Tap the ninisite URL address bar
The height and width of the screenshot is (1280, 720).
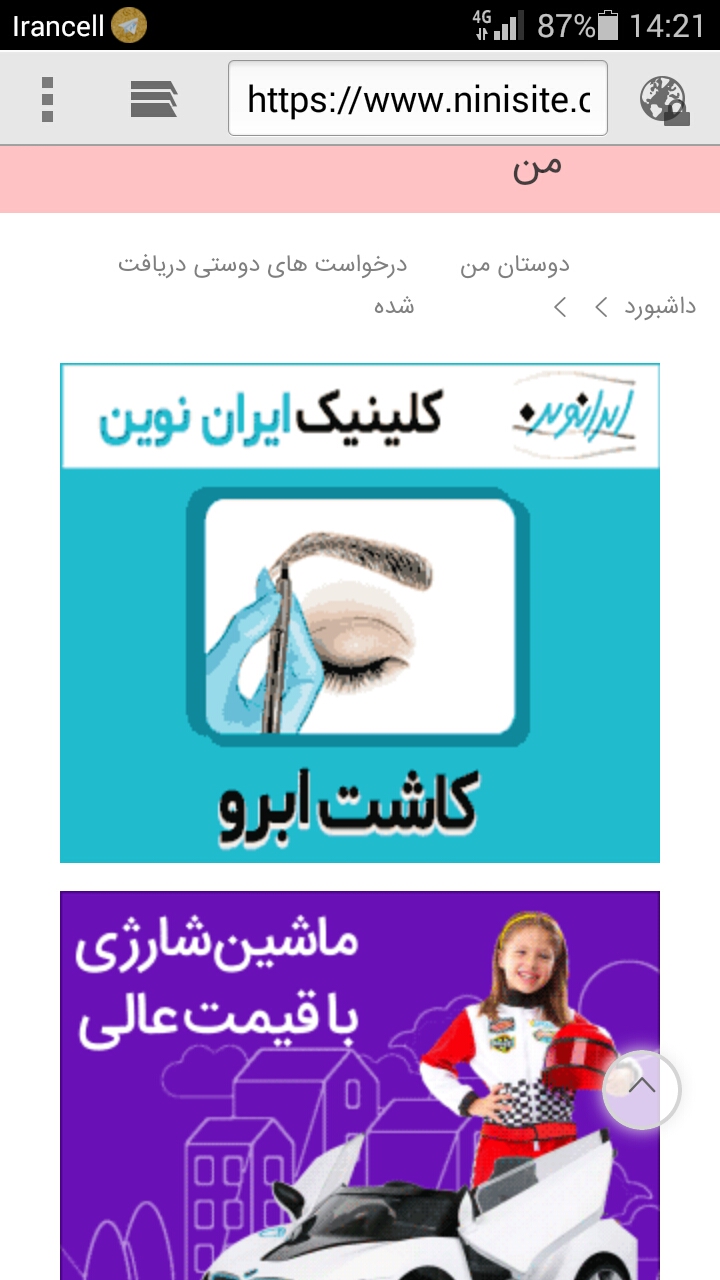click(x=418, y=99)
